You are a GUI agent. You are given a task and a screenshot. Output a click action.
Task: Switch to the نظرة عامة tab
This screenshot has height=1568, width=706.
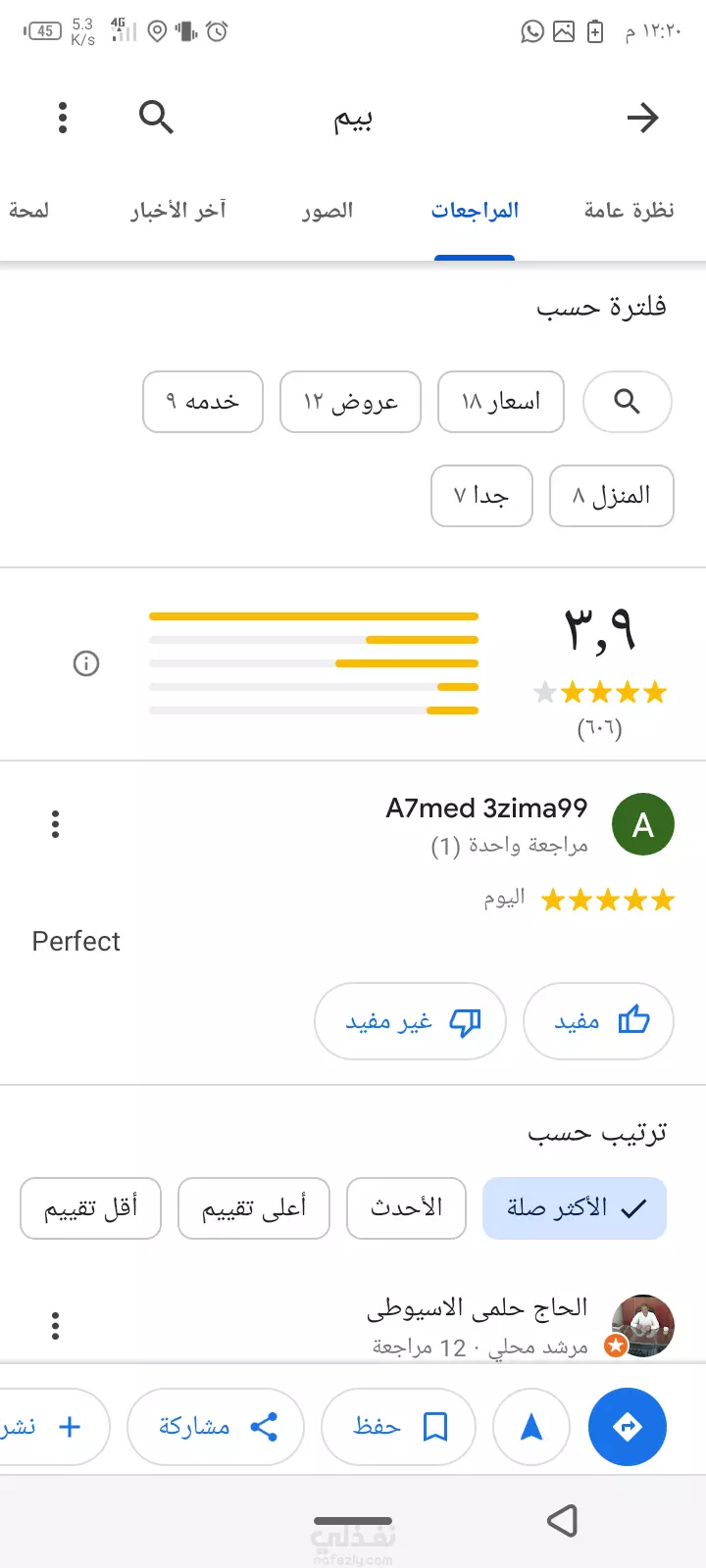pos(629,211)
